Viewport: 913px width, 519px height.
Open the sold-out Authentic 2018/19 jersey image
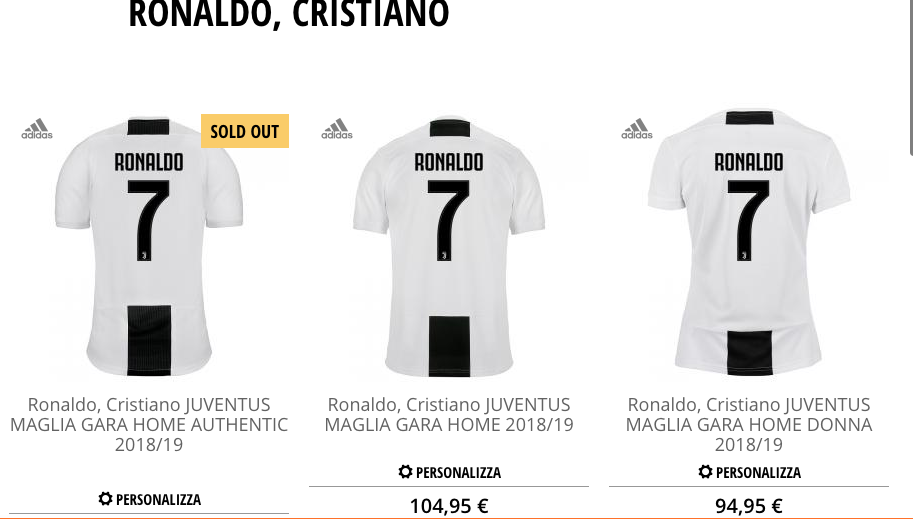(x=148, y=245)
